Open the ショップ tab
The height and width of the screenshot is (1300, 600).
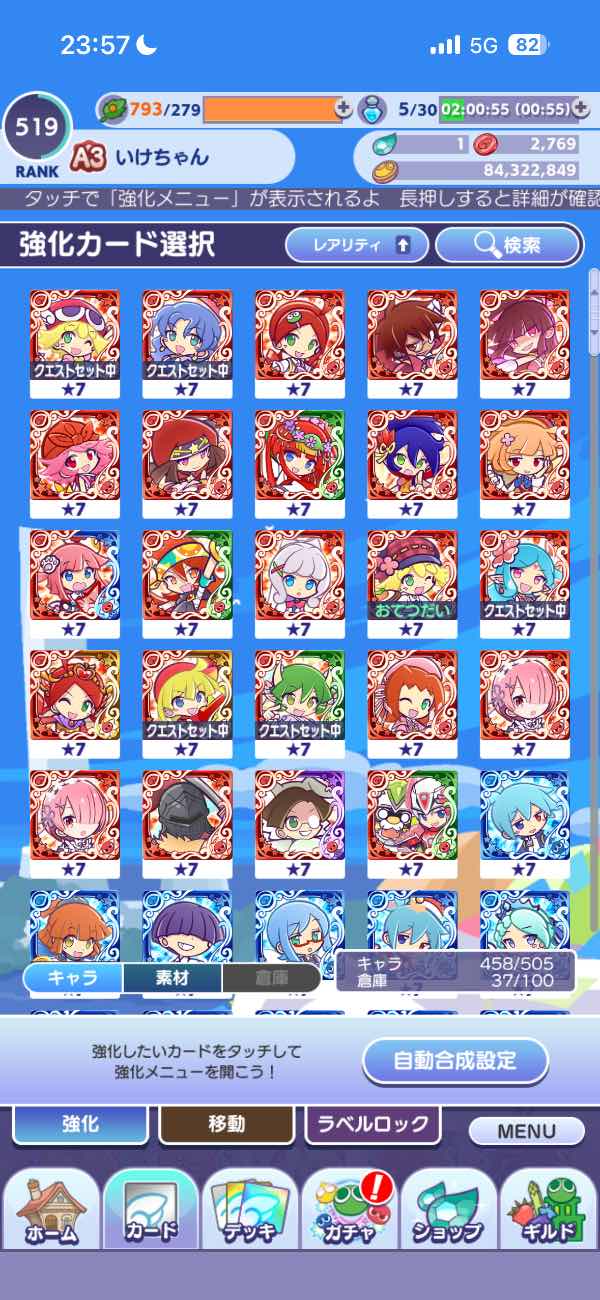(449, 1211)
